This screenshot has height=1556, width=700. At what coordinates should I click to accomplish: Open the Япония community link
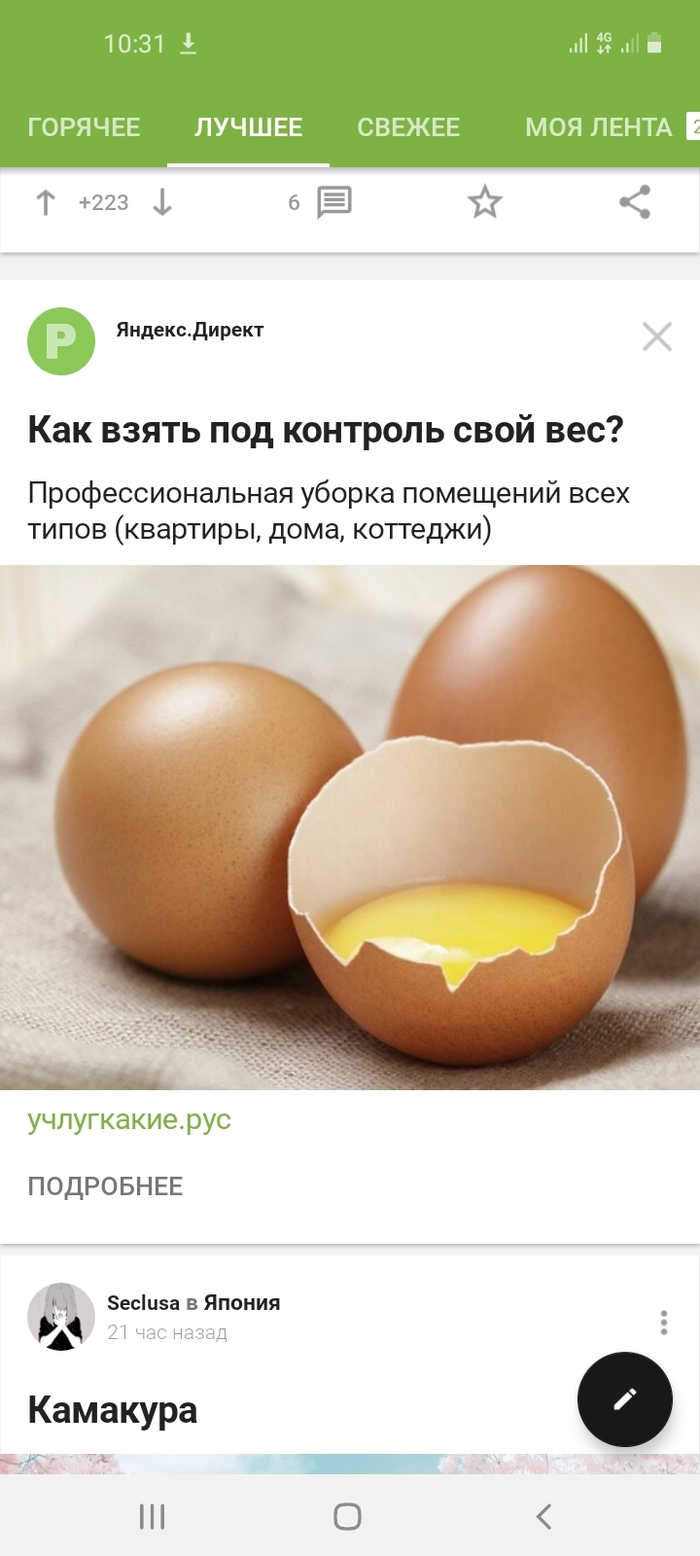[242, 1303]
